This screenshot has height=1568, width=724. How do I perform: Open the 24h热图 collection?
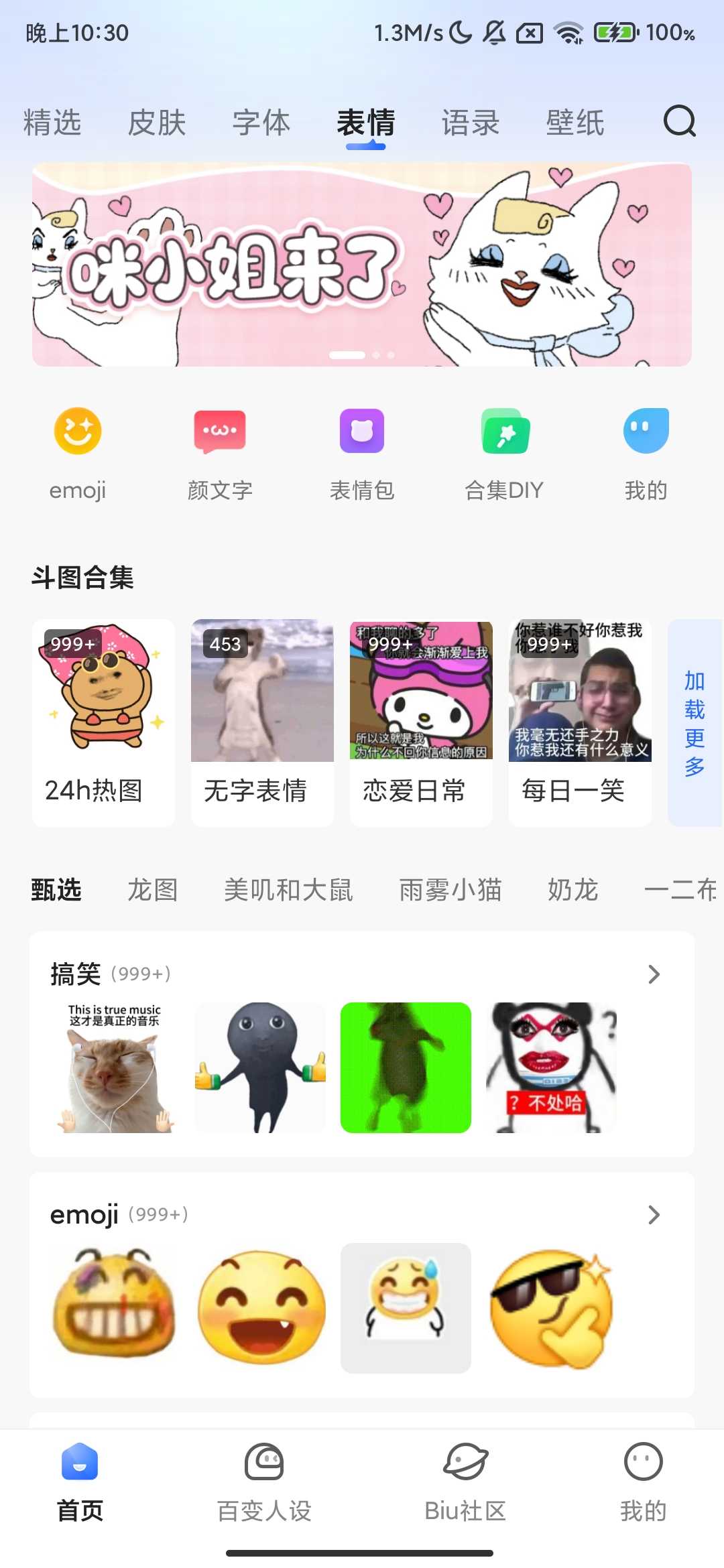(103, 722)
